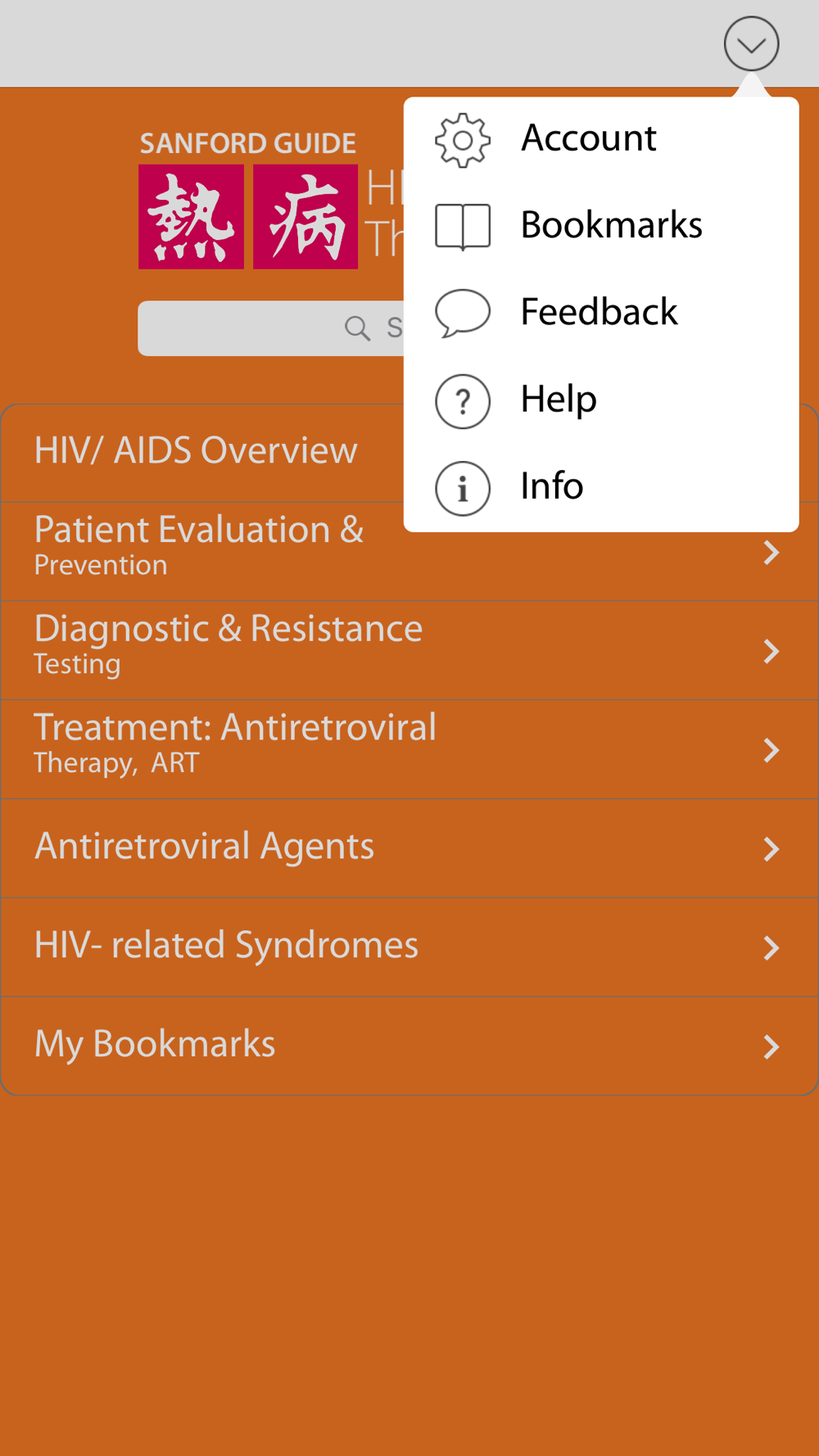Viewport: 819px width, 1456px height.
Task: Open Patient Evaluation & Prevention
Action: click(x=409, y=552)
